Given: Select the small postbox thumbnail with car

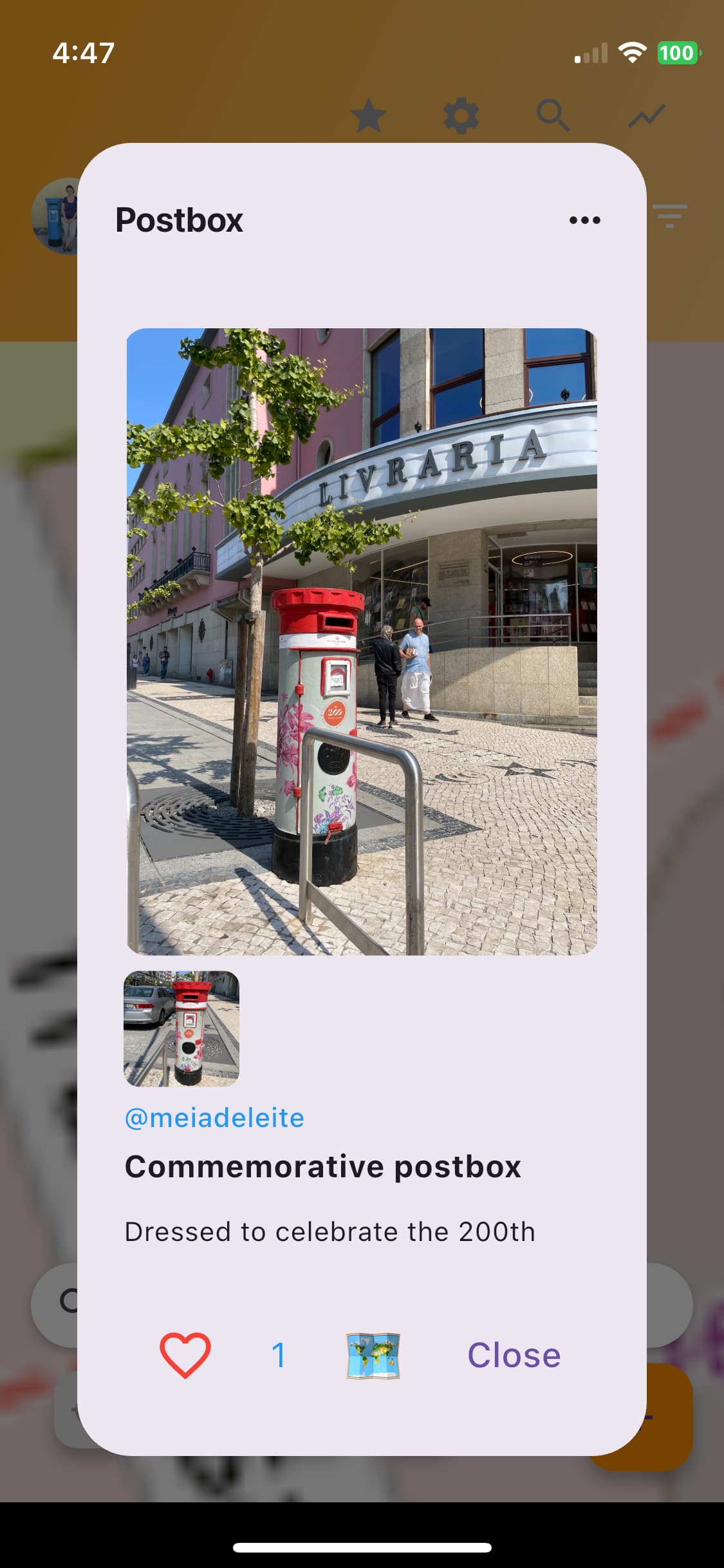Looking at the screenshot, I should point(181,1029).
